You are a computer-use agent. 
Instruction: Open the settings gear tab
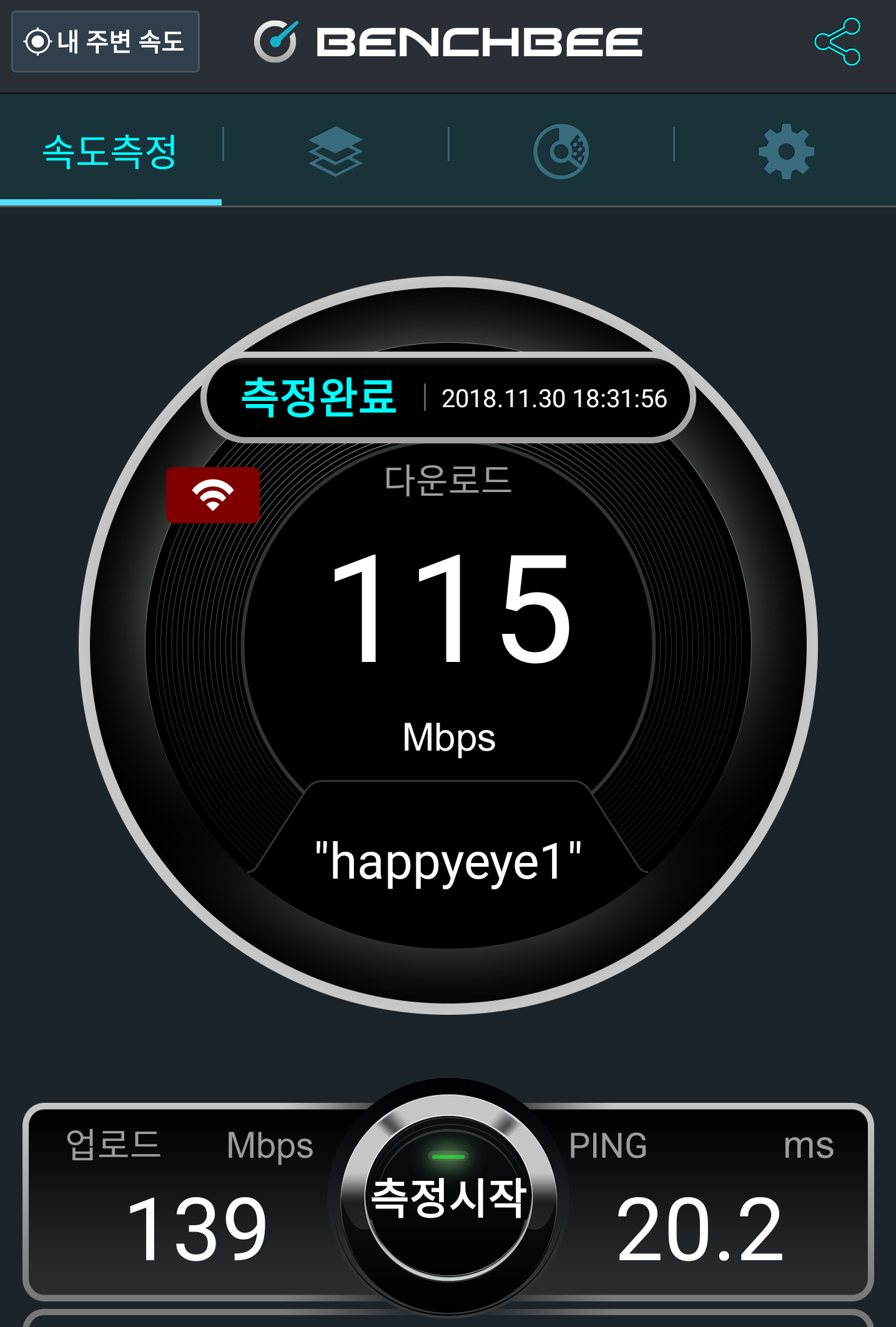tap(785, 152)
